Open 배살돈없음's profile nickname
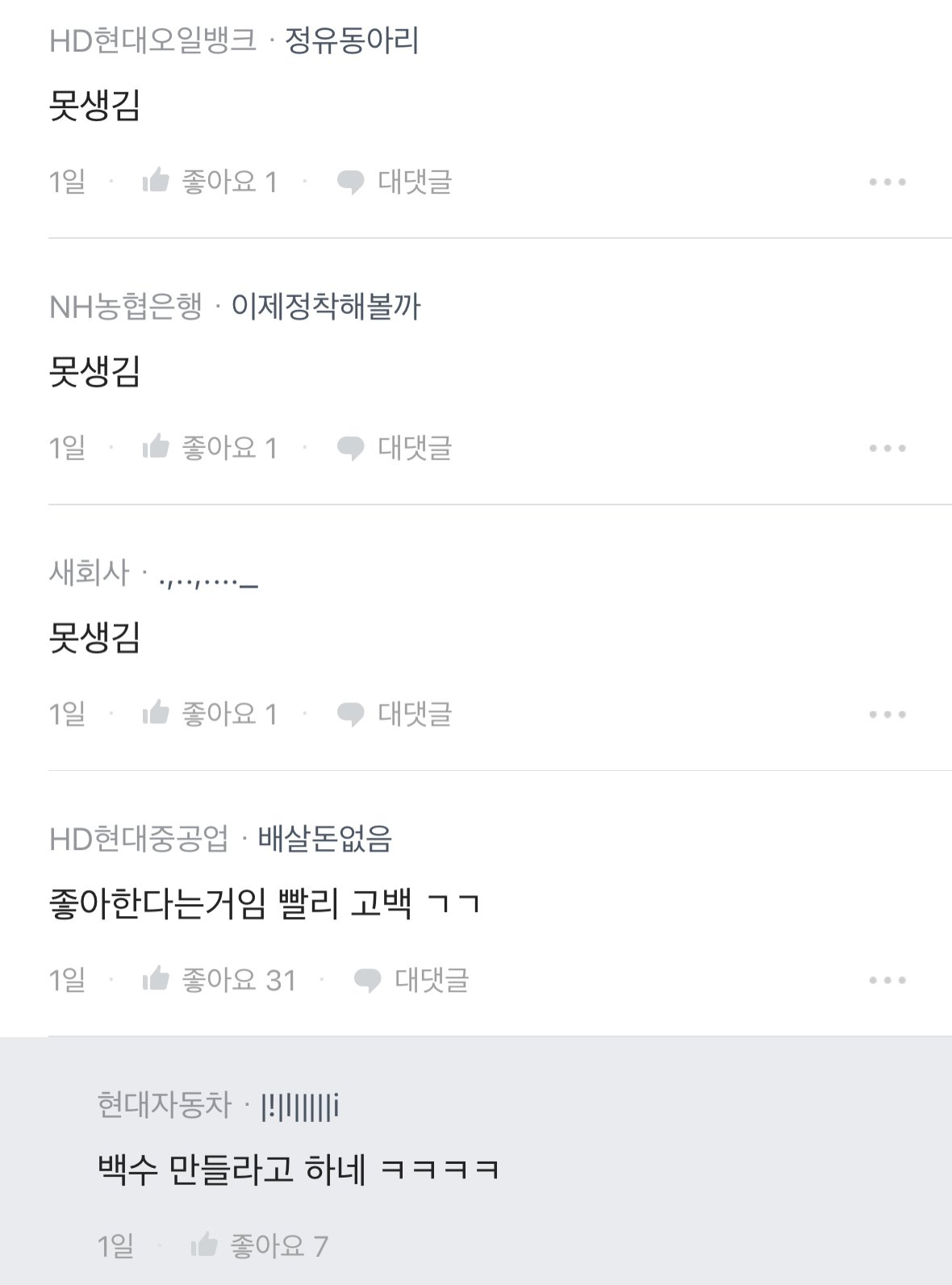This screenshot has width=952, height=1285. (324, 839)
